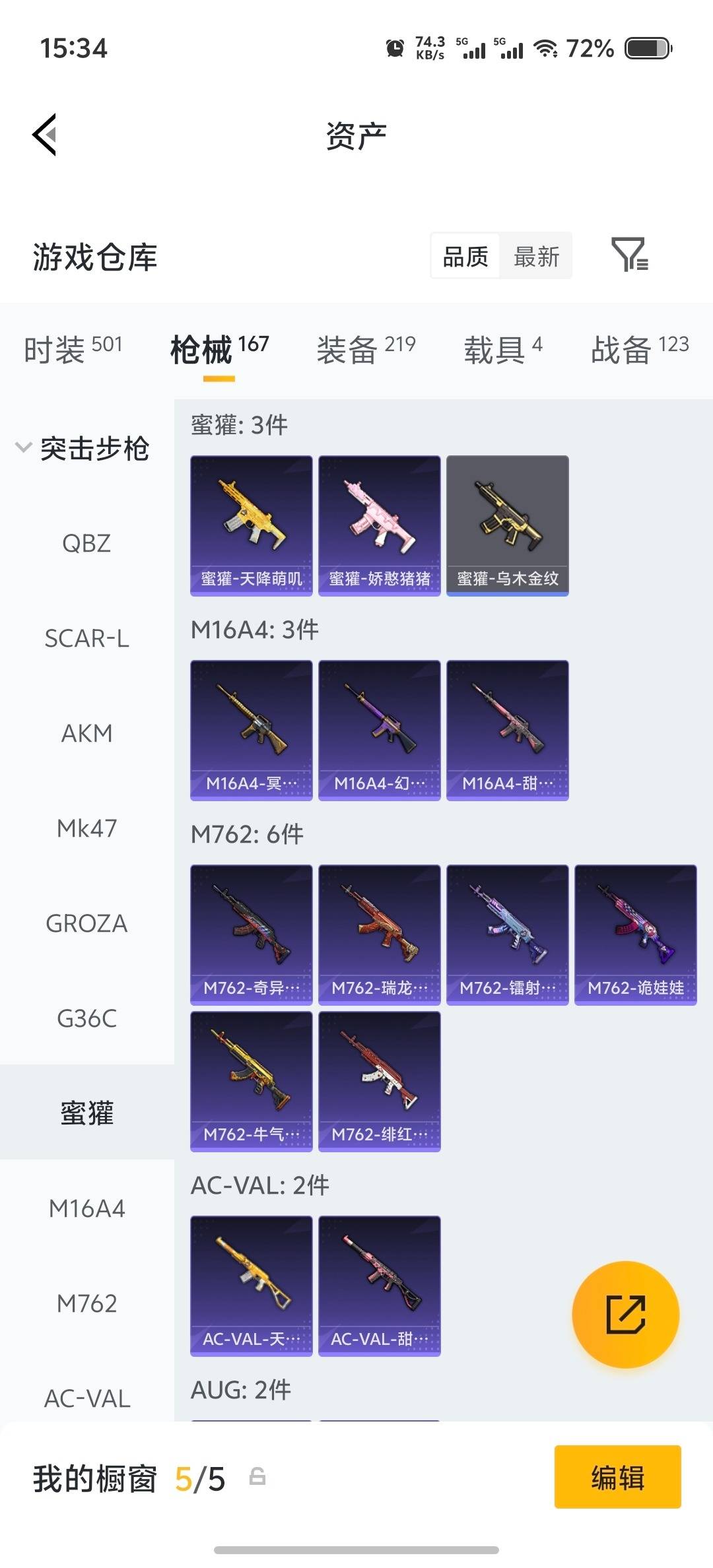
Task: Tap the M16A4-幻… purple rifle thumbnail
Action: [x=379, y=729]
